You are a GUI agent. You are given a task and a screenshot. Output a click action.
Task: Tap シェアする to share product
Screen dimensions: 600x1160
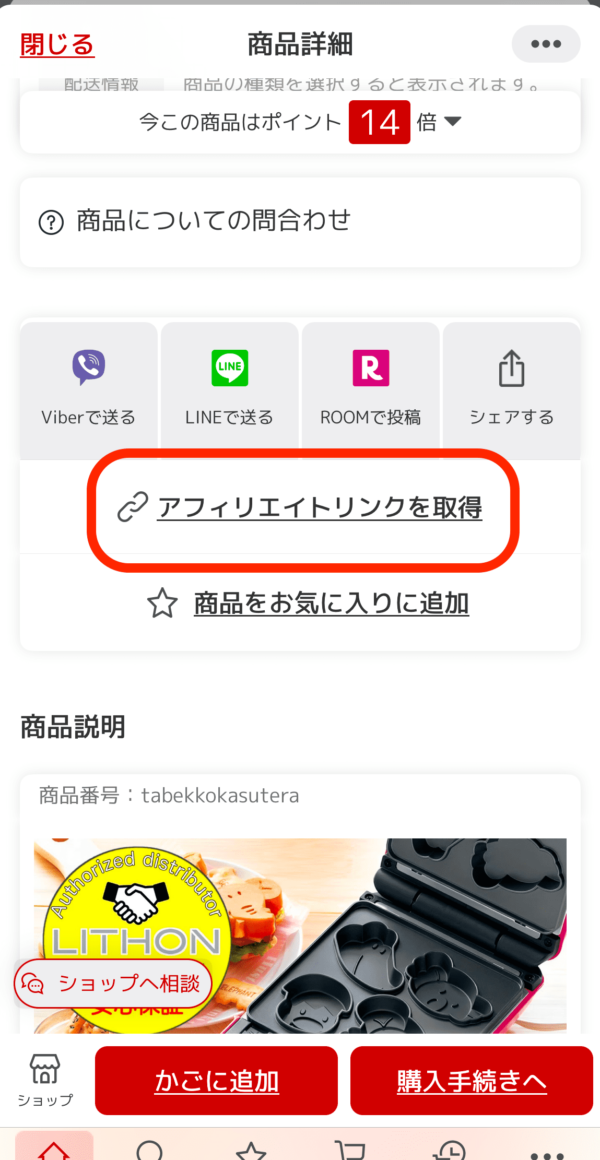[511, 388]
